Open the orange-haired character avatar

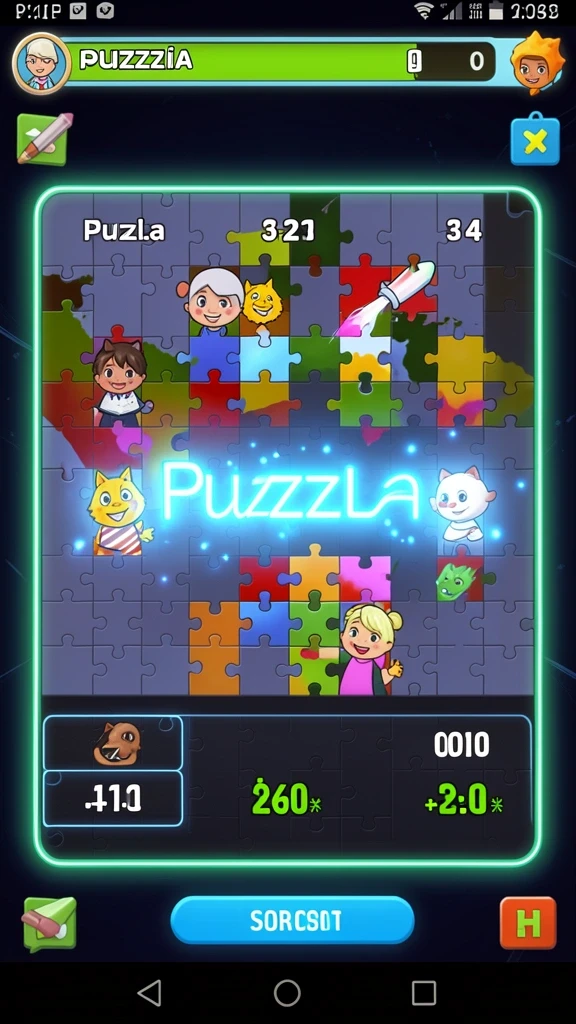[x=537, y=63]
